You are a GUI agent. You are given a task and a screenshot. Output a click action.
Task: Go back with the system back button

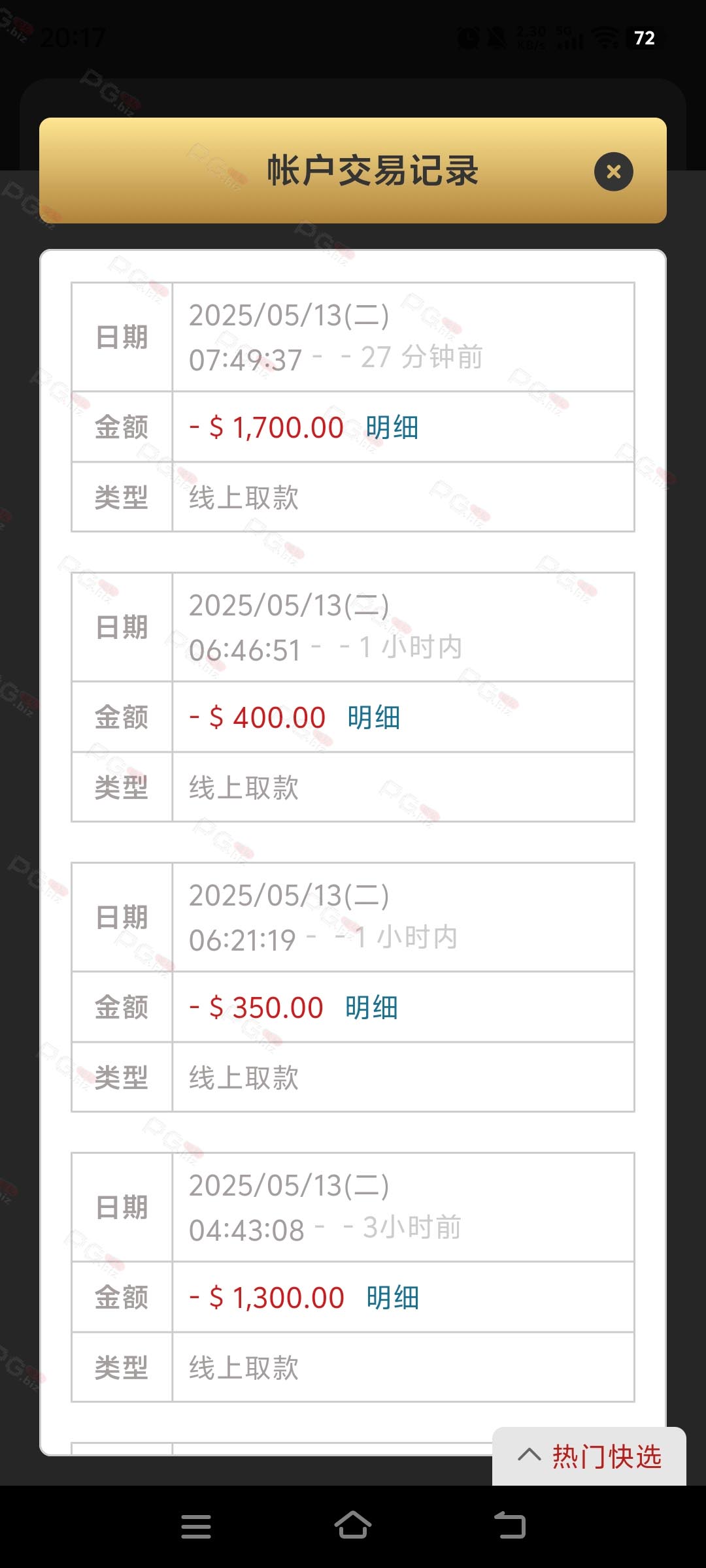coord(509,1526)
